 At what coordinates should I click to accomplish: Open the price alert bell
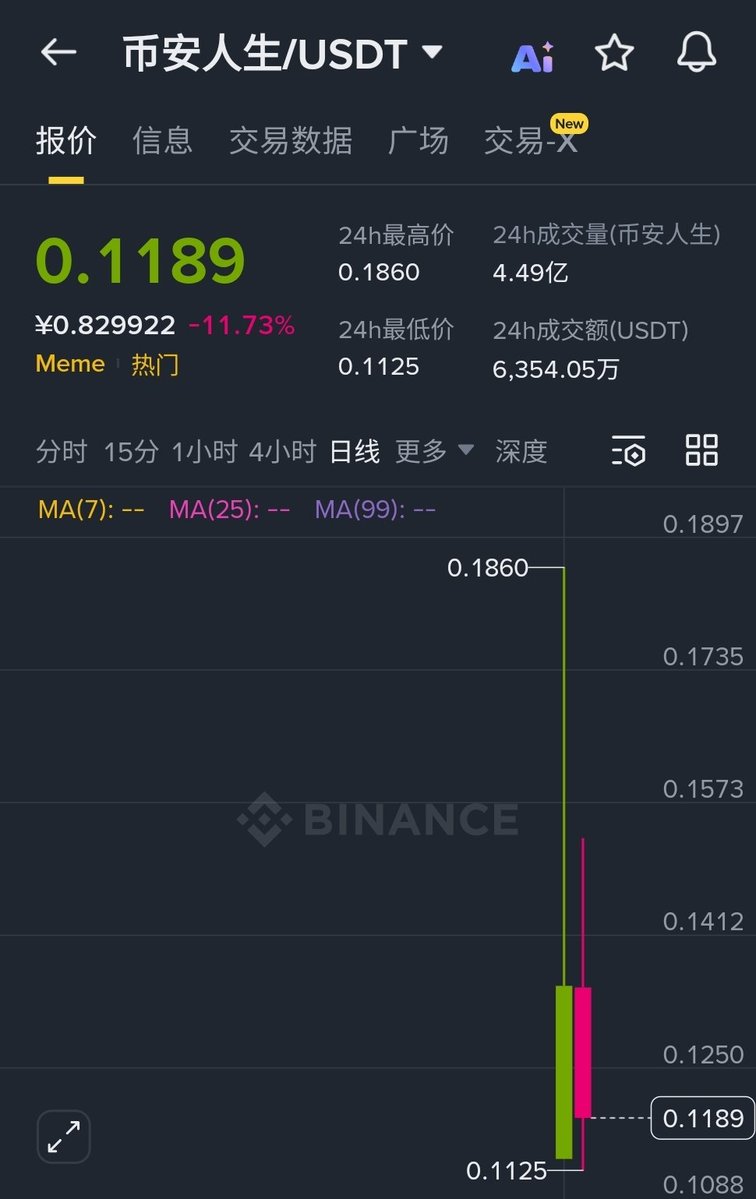tap(696, 53)
